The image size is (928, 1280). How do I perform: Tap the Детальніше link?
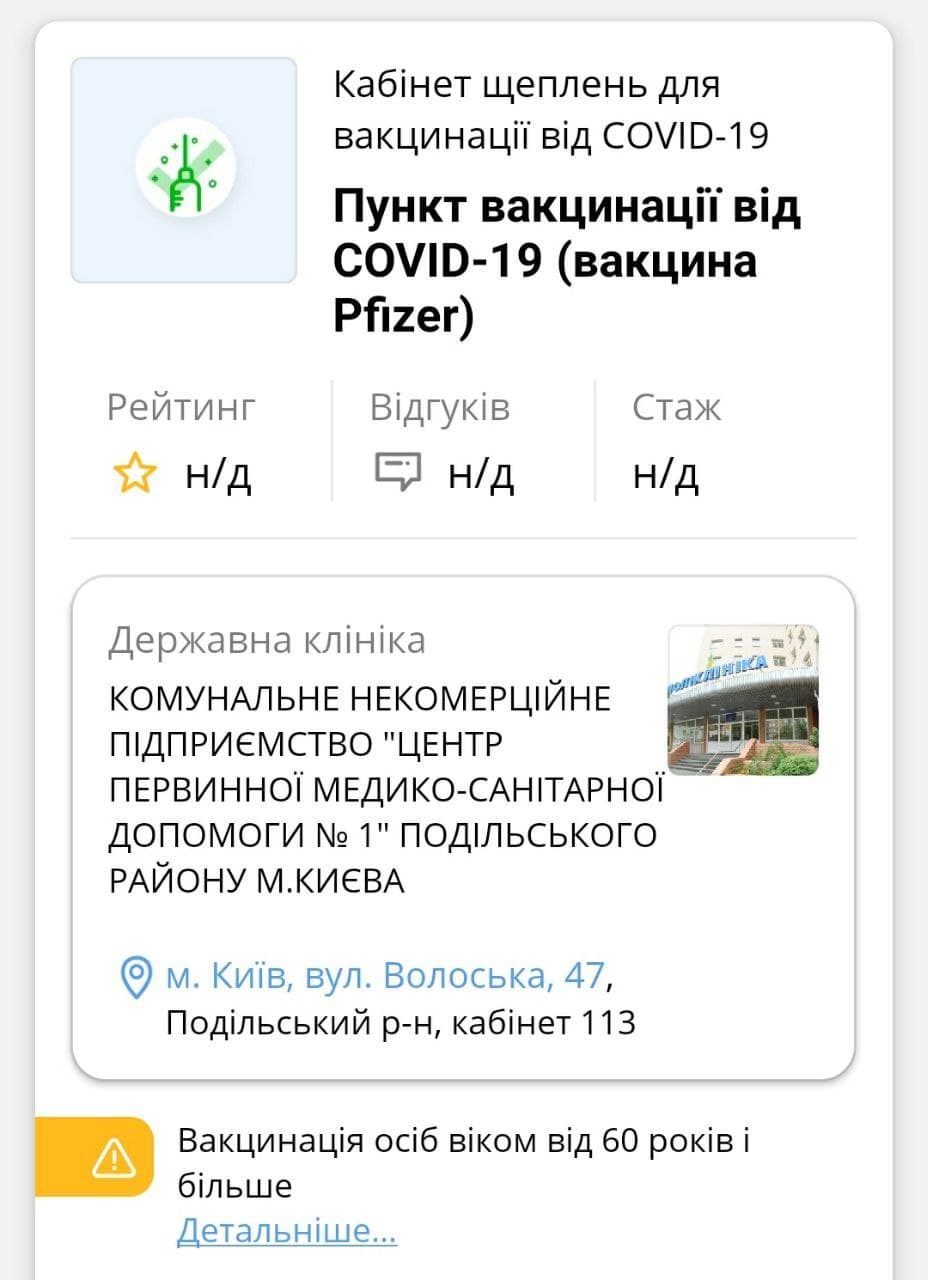tap(287, 1231)
